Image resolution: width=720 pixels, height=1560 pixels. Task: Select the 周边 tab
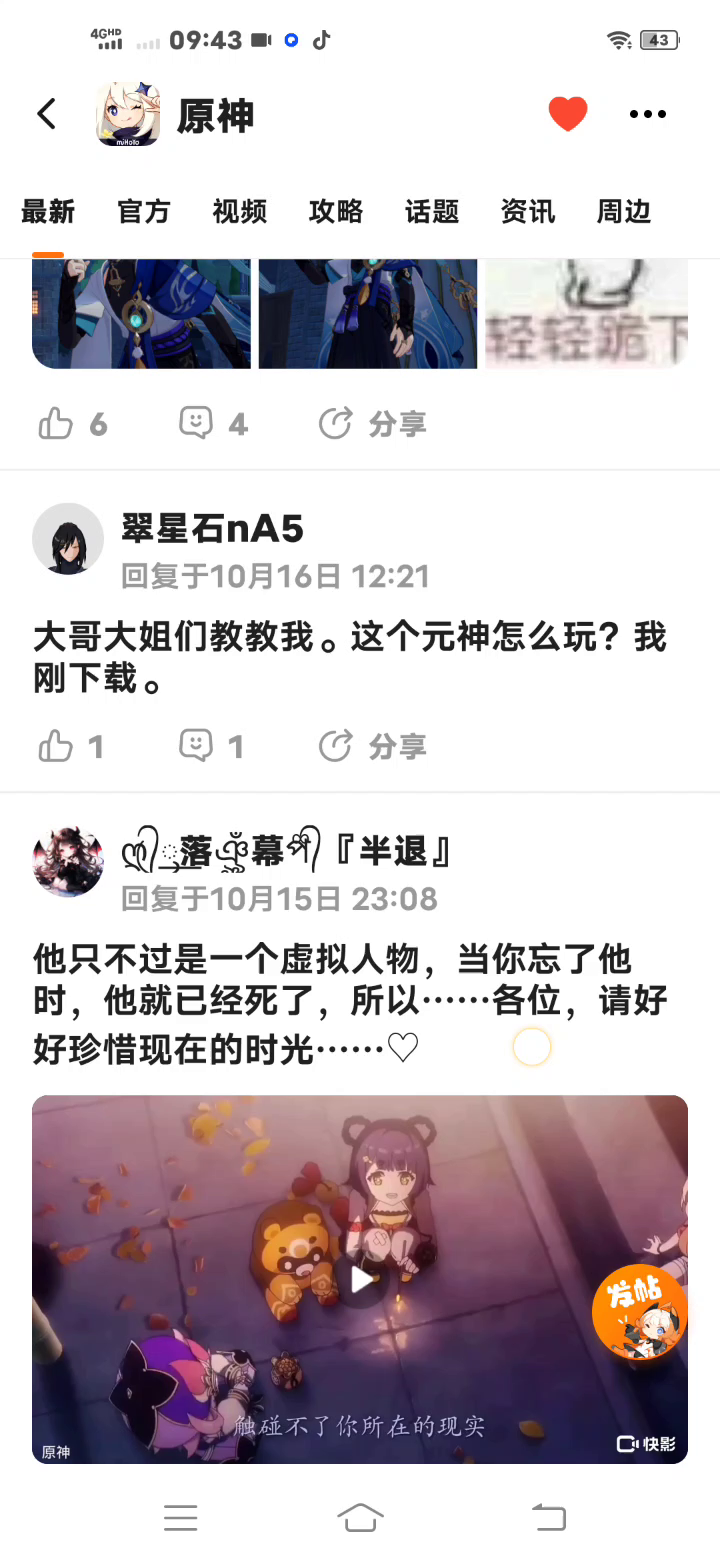(624, 212)
